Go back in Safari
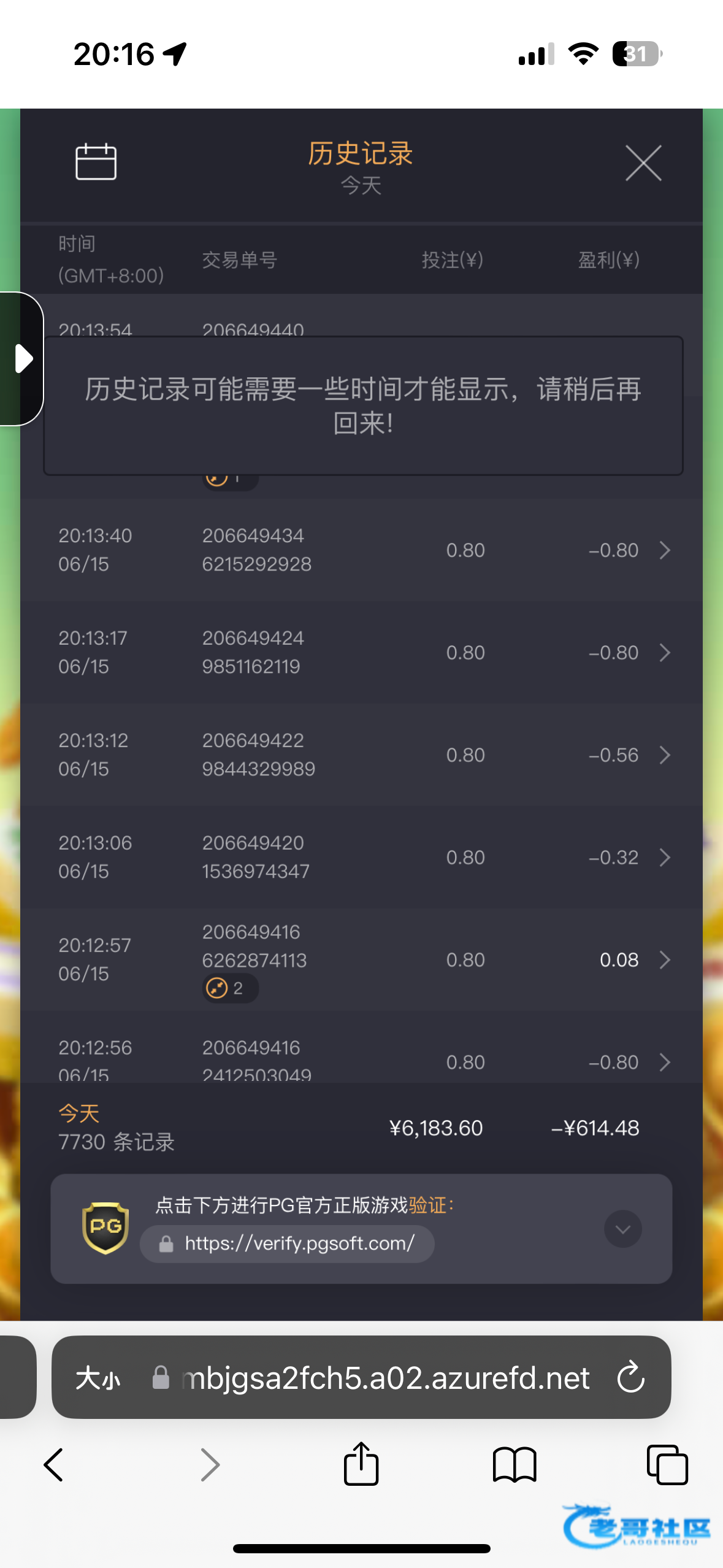Image resolution: width=723 pixels, height=1568 pixels. pos(54,1465)
